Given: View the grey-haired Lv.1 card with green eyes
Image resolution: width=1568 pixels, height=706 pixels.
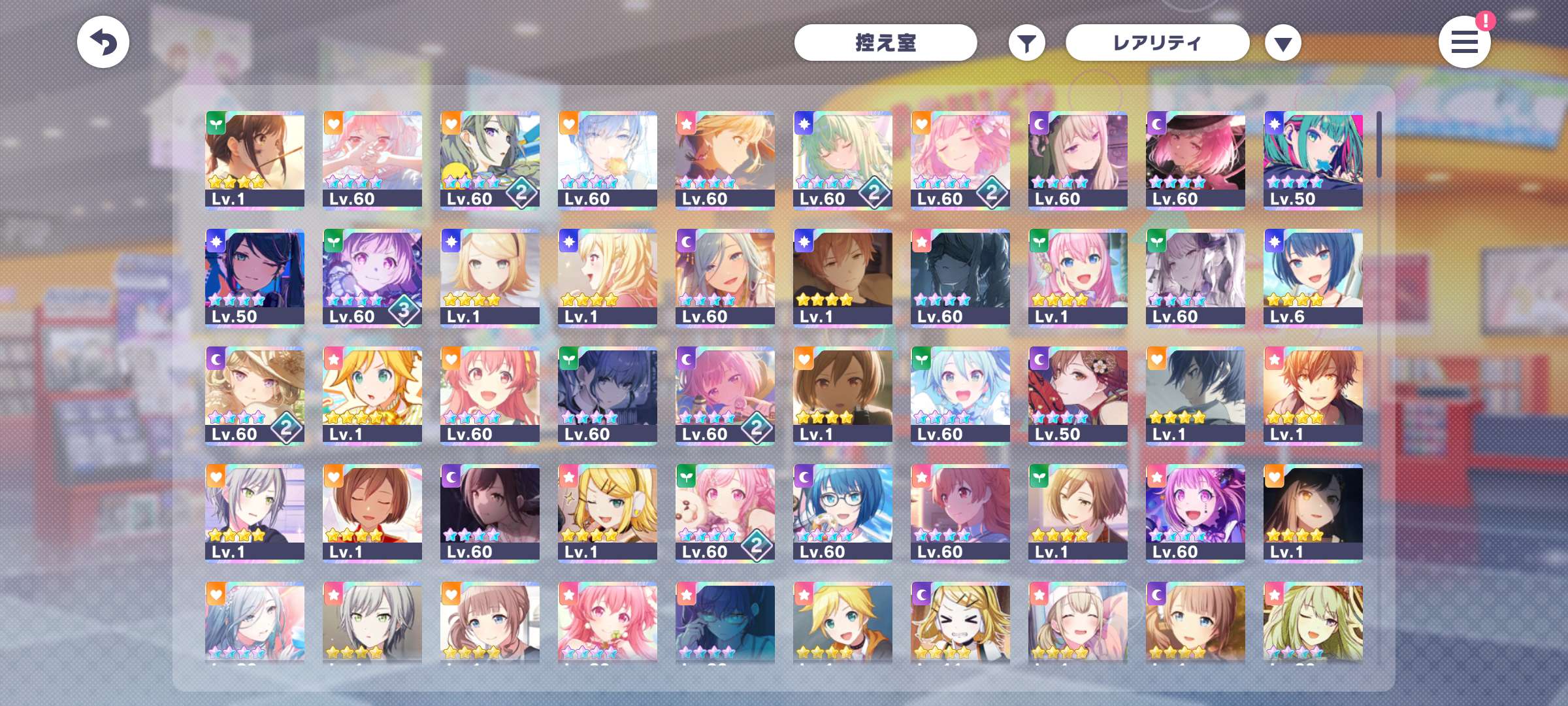Looking at the screenshot, I should [x=255, y=513].
